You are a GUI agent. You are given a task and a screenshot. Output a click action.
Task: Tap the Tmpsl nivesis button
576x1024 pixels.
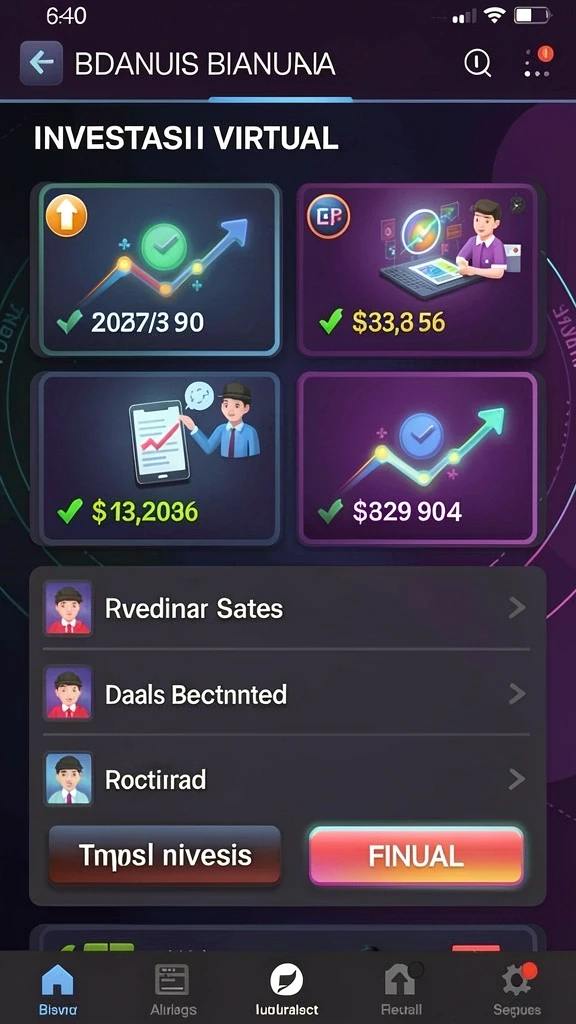tap(165, 855)
